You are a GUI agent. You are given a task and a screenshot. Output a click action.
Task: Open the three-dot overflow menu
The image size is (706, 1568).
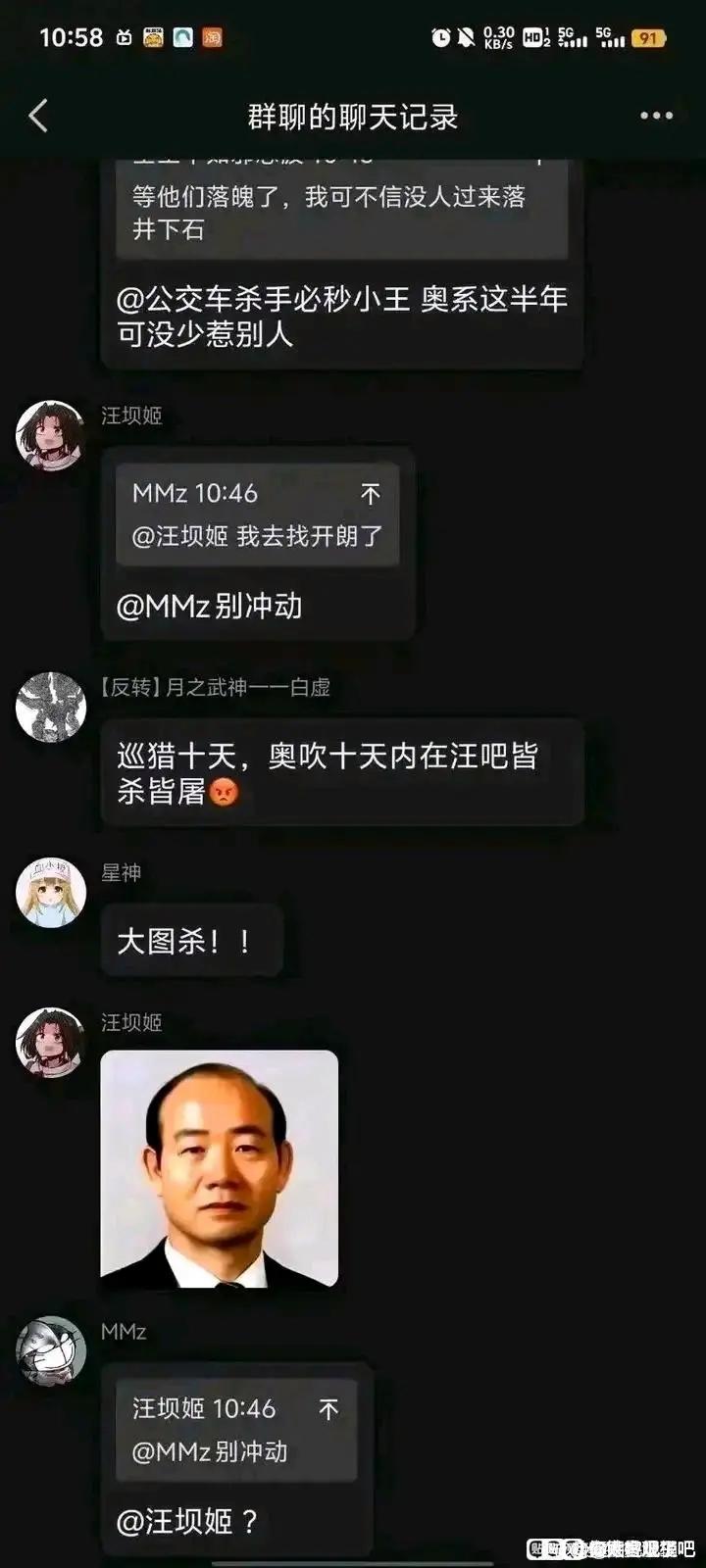[656, 116]
